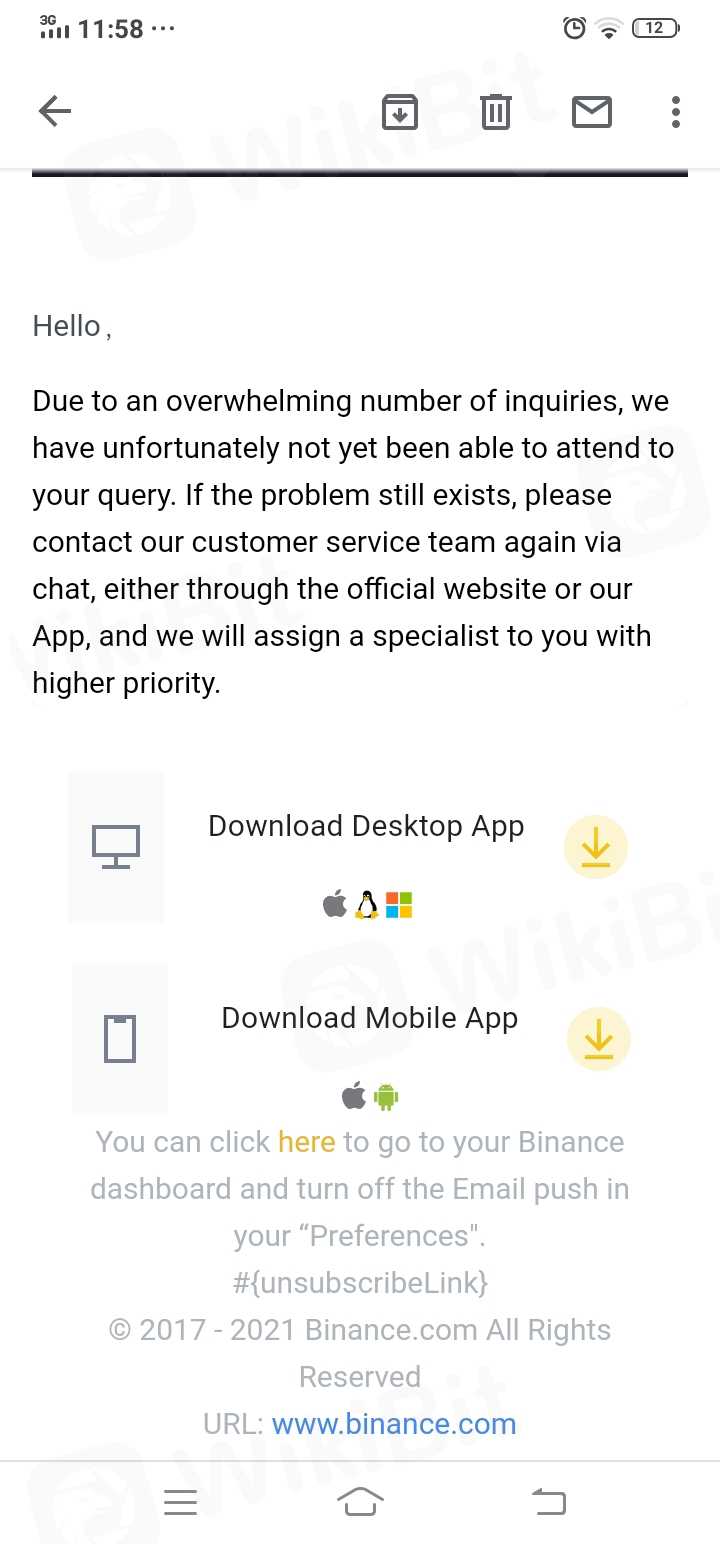Viewport: 720px width, 1544px height.
Task: Download the Desktop App
Action: pyautogui.click(x=596, y=847)
